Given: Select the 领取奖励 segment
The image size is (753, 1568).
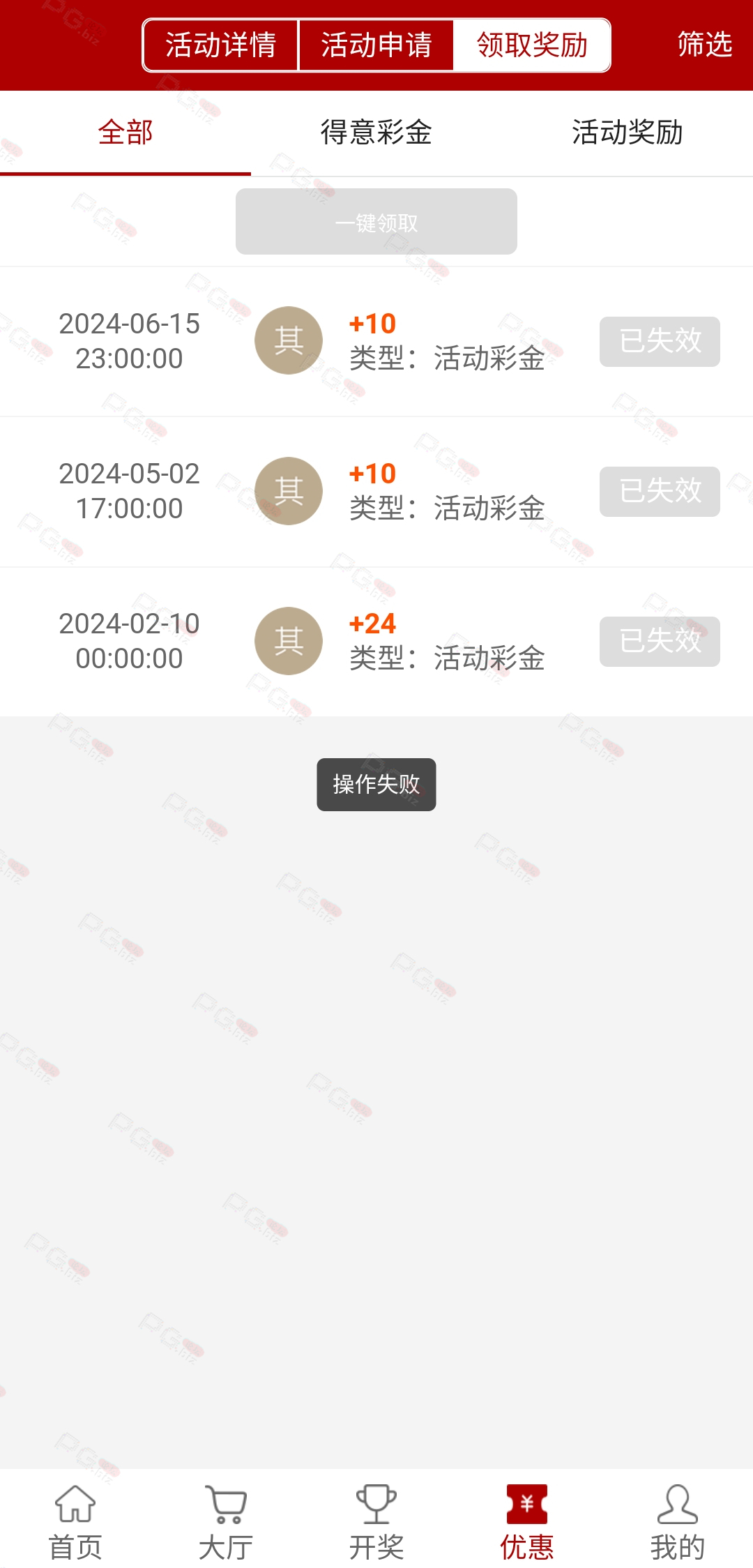Looking at the screenshot, I should 532,45.
